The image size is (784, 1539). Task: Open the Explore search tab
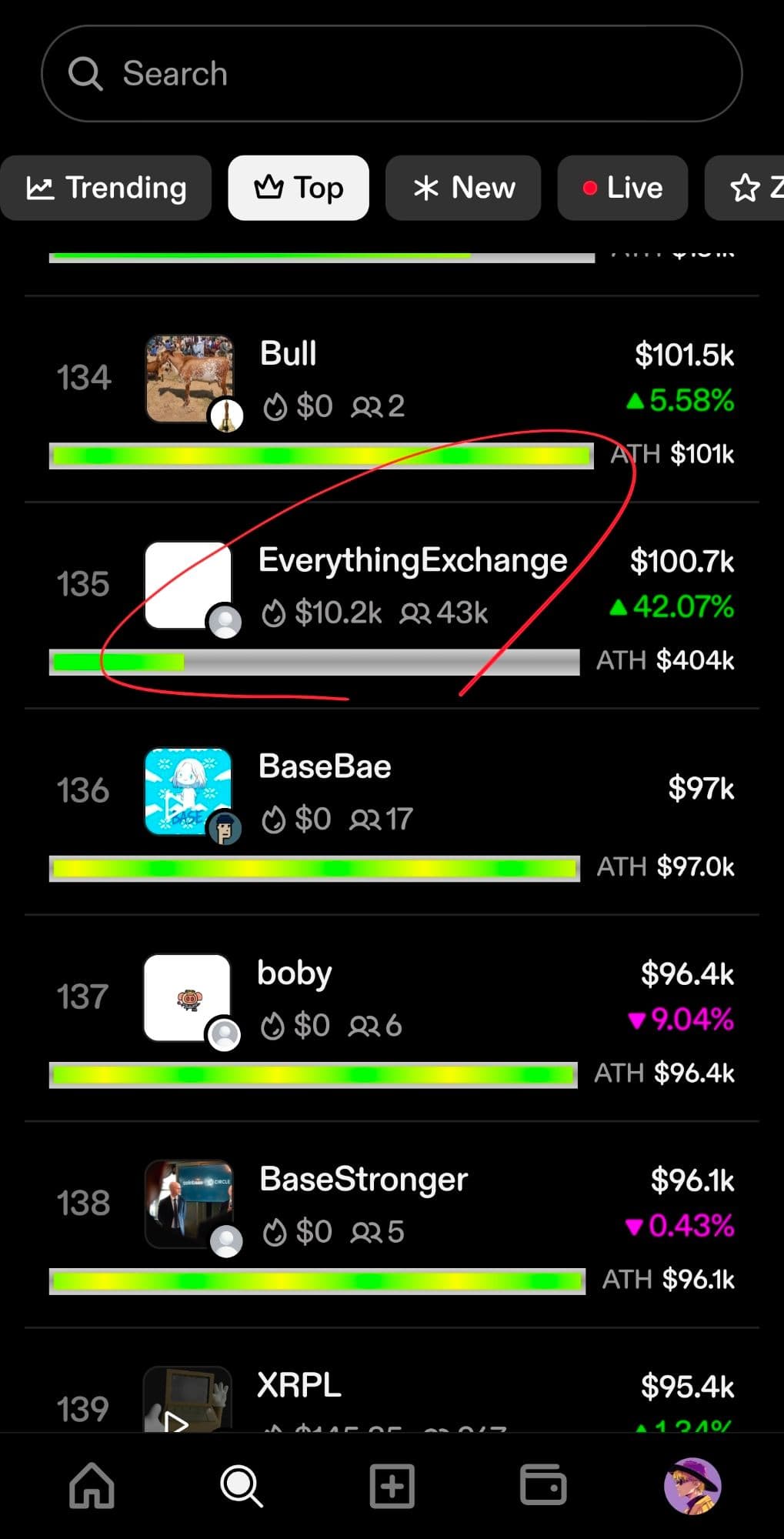[242, 1485]
